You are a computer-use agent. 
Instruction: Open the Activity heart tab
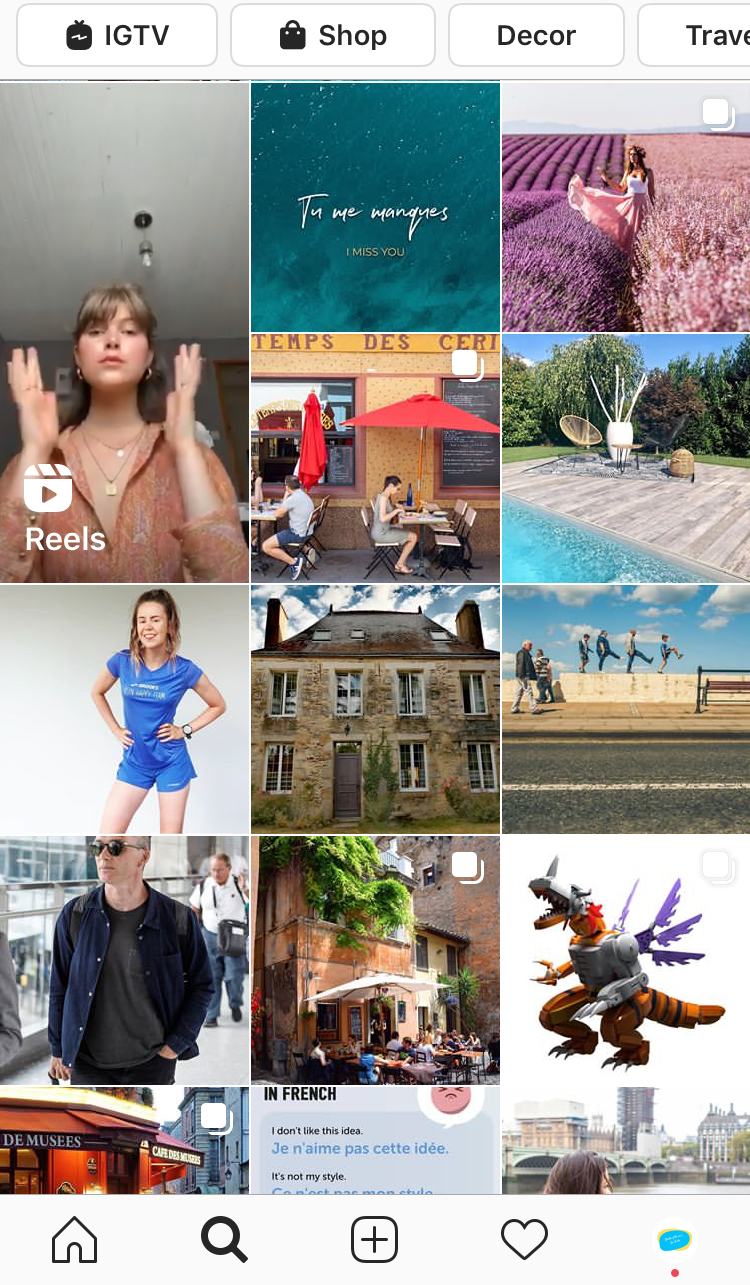pyautogui.click(x=524, y=1241)
